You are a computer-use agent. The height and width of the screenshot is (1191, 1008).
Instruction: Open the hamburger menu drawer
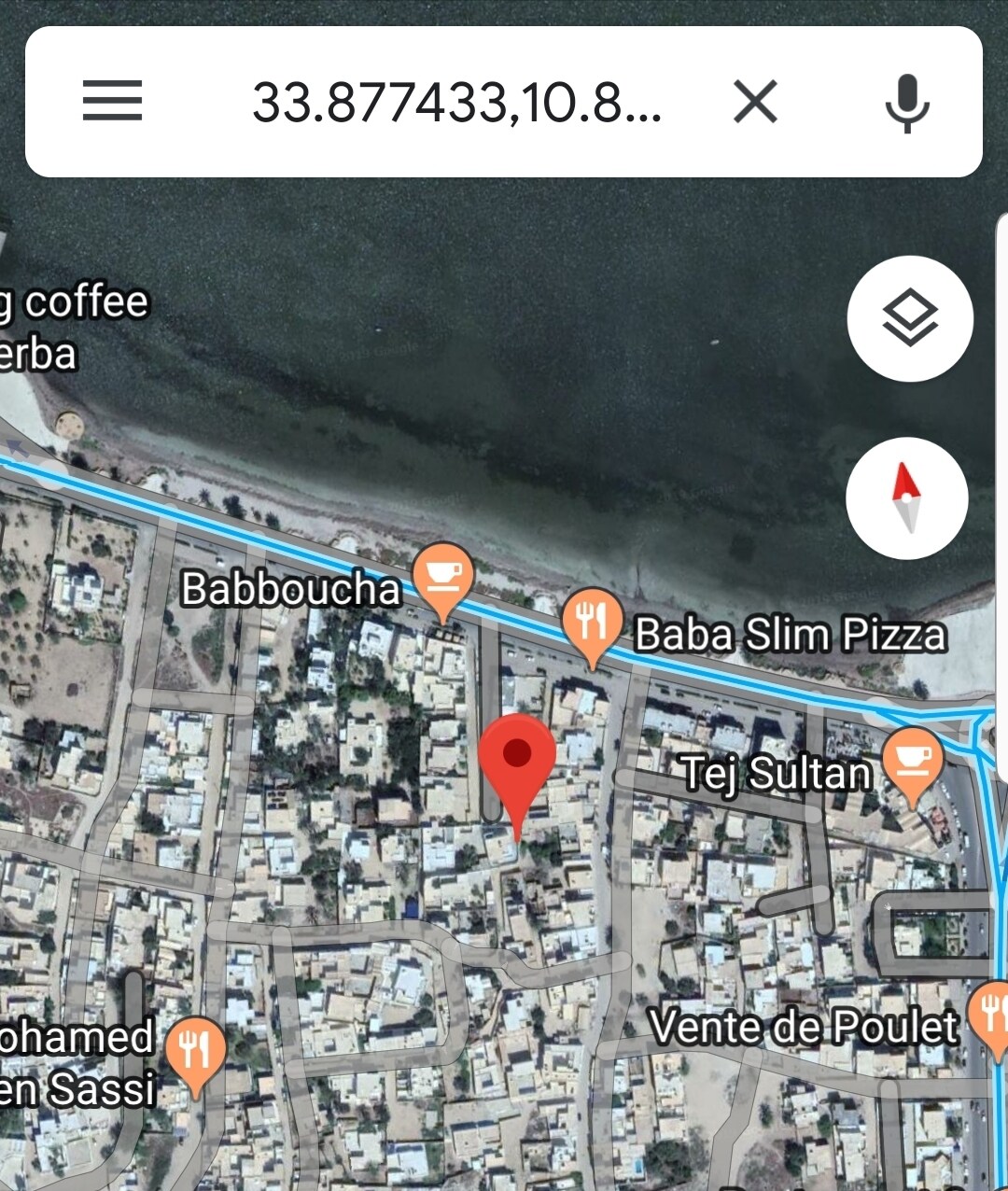pyautogui.click(x=112, y=101)
